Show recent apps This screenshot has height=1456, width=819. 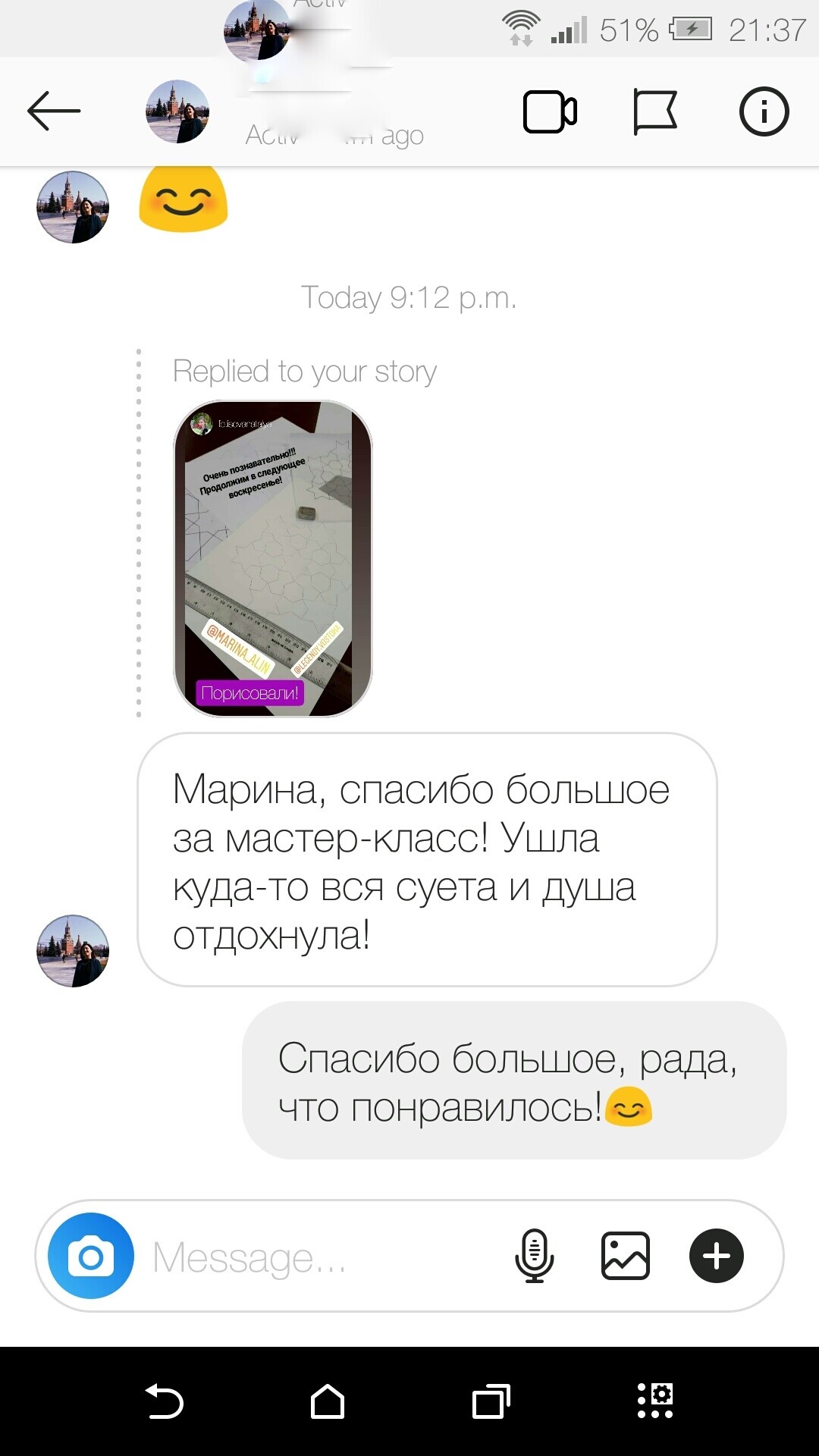coord(491,1401)
